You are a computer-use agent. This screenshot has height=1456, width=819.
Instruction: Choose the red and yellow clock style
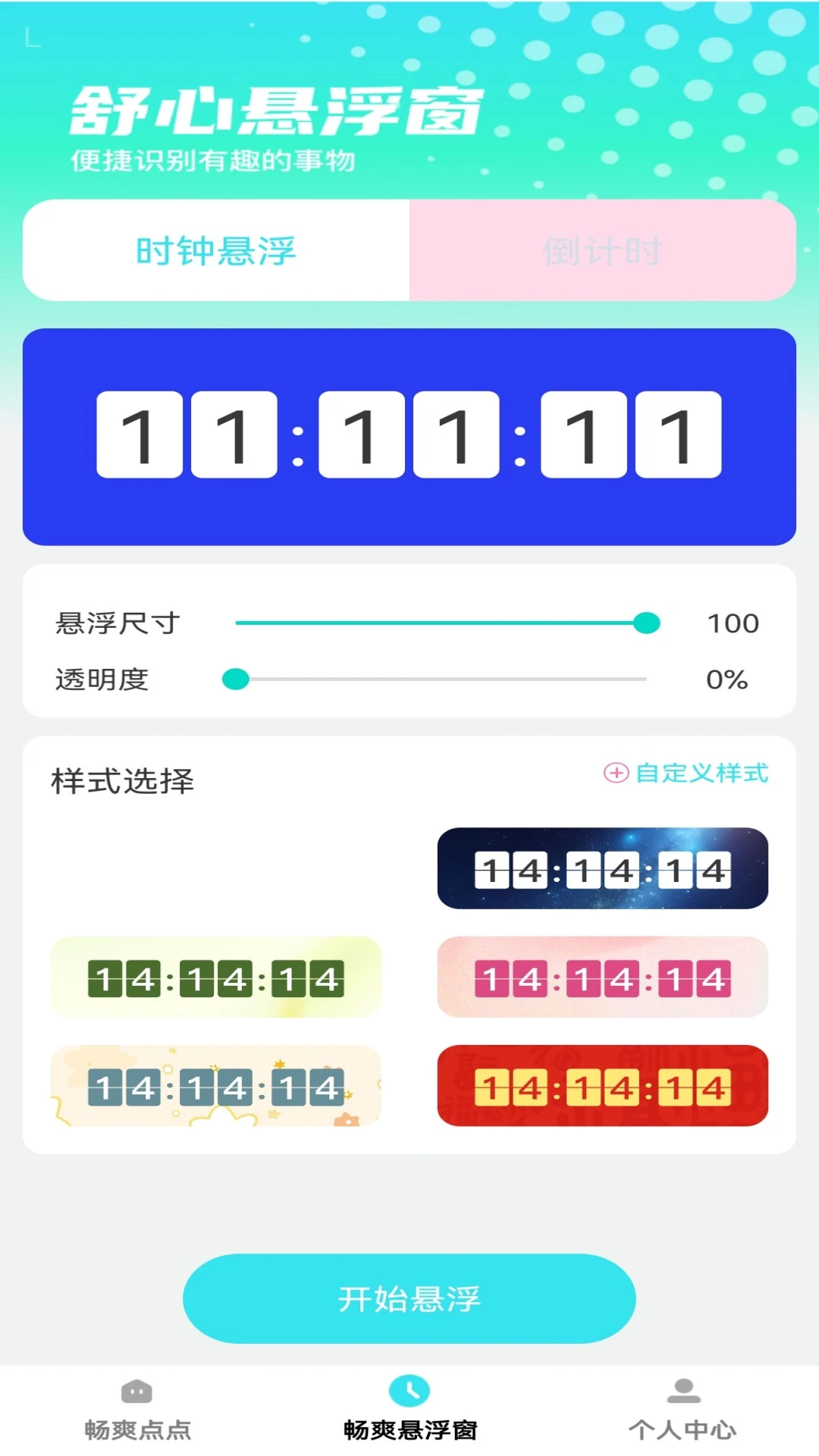tap(603, 1087)
